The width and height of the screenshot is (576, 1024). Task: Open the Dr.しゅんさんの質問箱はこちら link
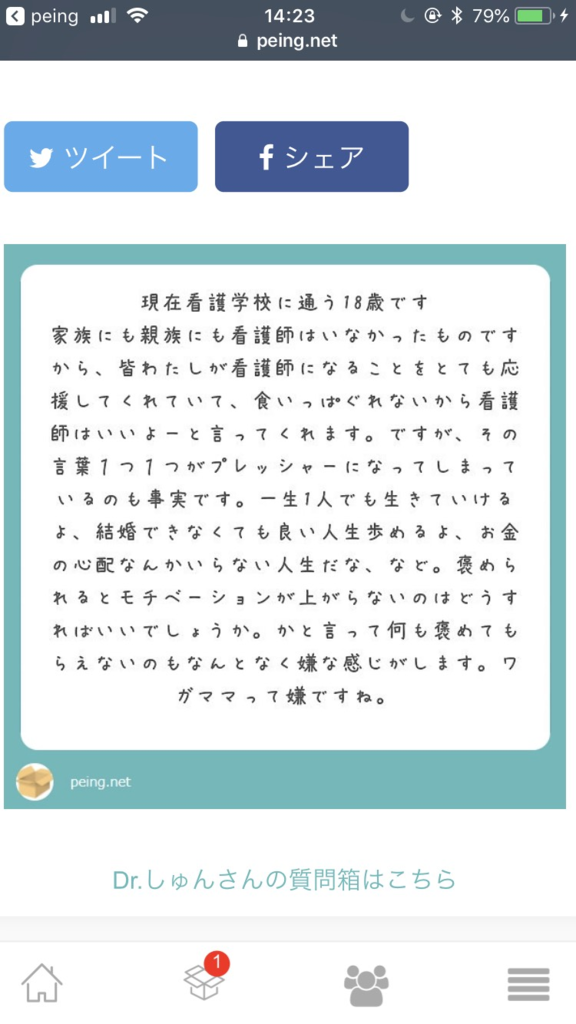[x=284, y=880]
